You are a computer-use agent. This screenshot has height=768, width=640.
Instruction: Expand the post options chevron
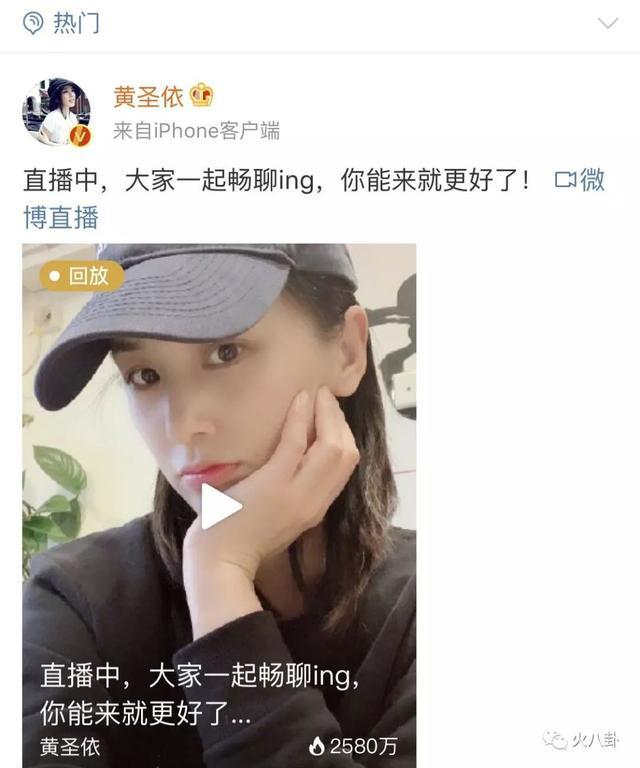607,23
